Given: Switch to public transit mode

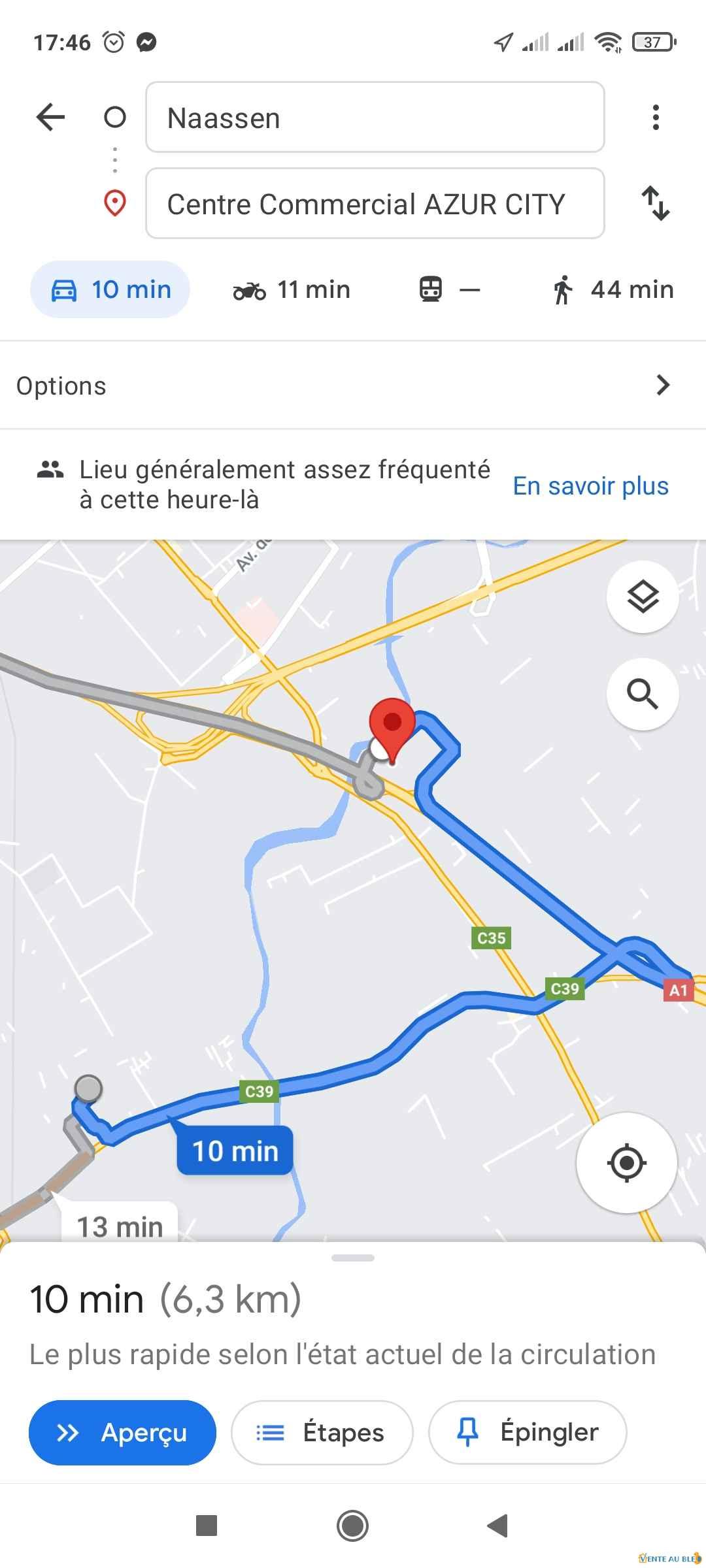Looking at the screenshot, I should 450,289.
